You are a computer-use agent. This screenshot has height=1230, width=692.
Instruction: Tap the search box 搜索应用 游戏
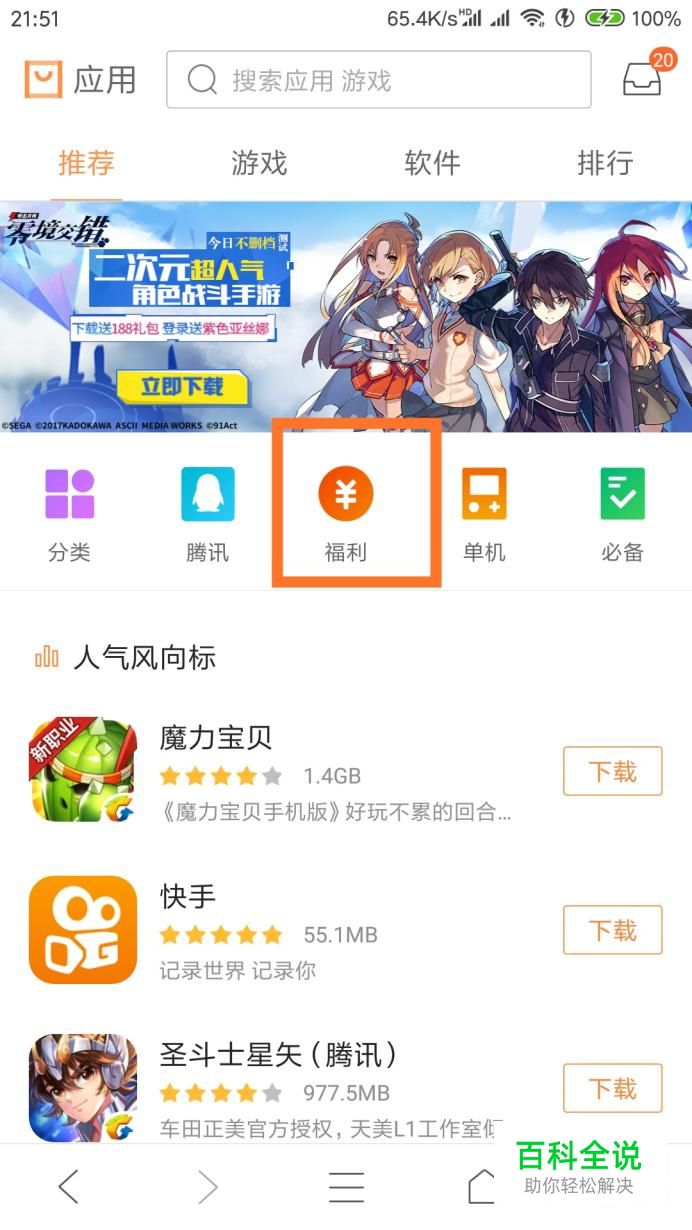click(378, 80)
